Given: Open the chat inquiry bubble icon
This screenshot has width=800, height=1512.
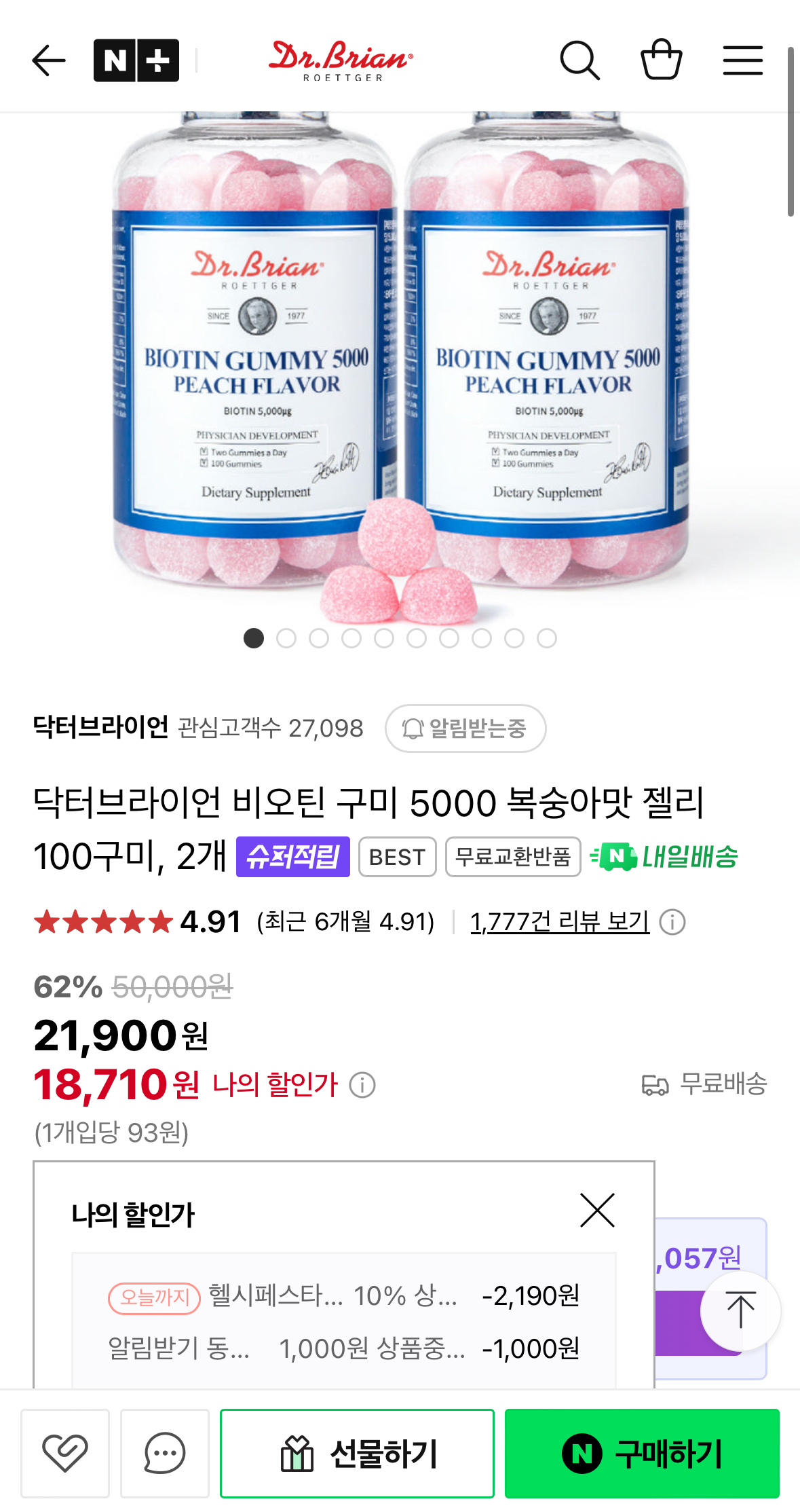Looking at the screenshot, I should [165, 1453].
